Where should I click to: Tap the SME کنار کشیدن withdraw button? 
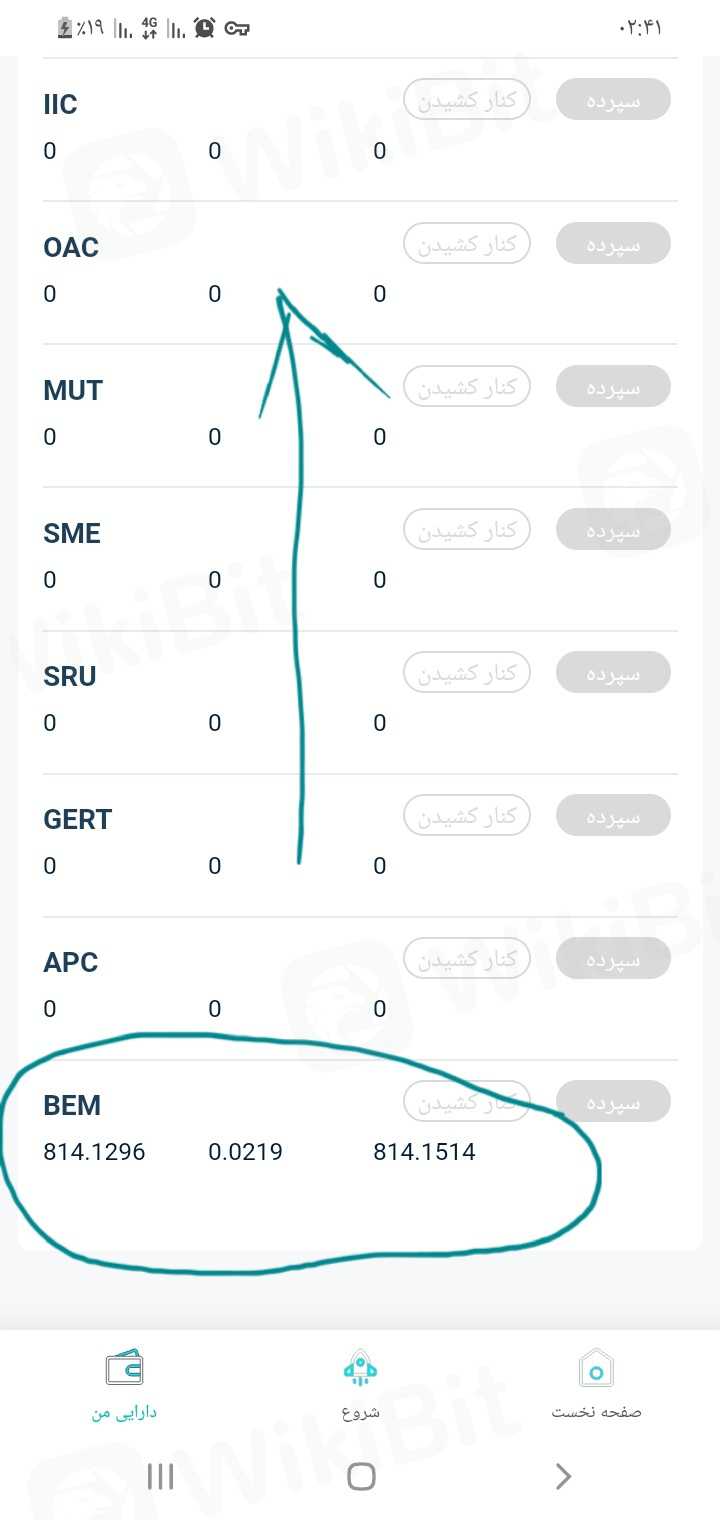[x=466, y=529]
